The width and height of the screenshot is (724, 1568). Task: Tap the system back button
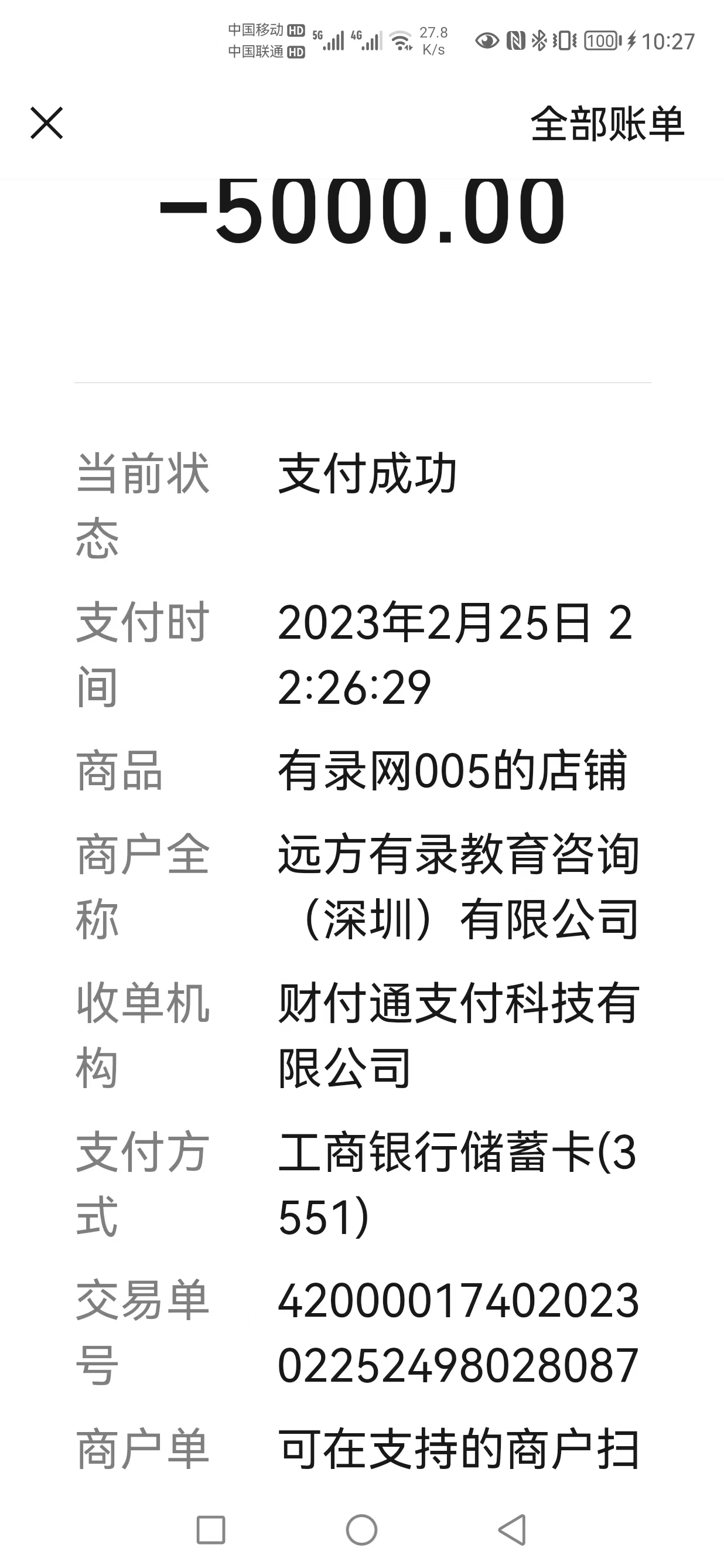click(x=513, y=1530)
